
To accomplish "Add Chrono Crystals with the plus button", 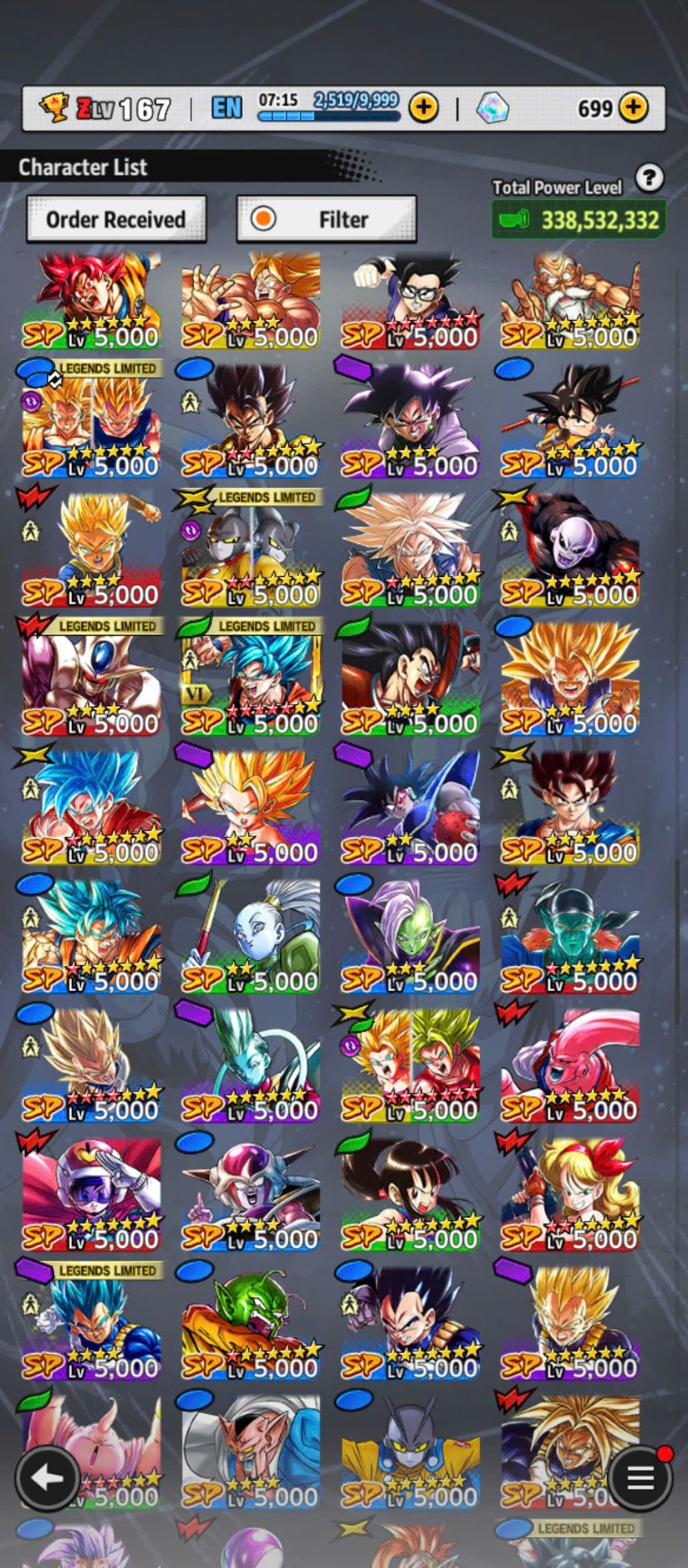I will (632, 107).
